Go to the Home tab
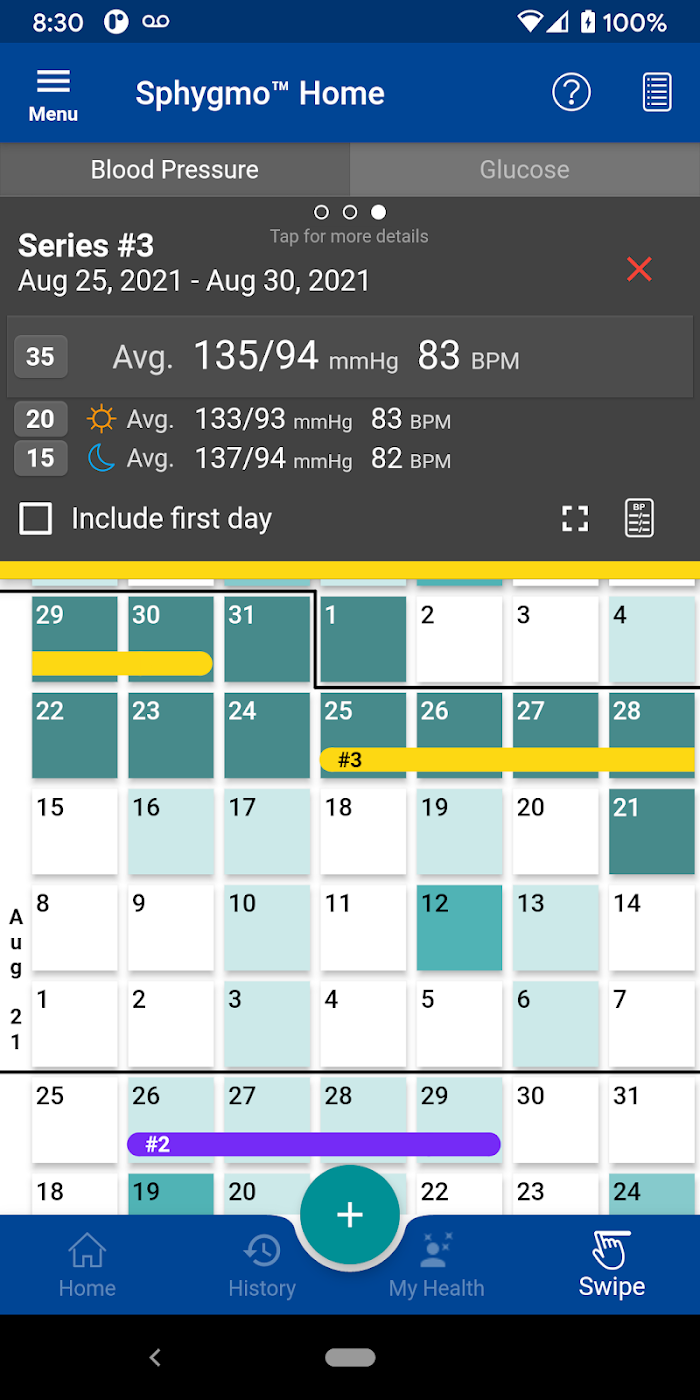This screenshot has height=1400, width=700. pyautogui.click(x=87, y=1265)
